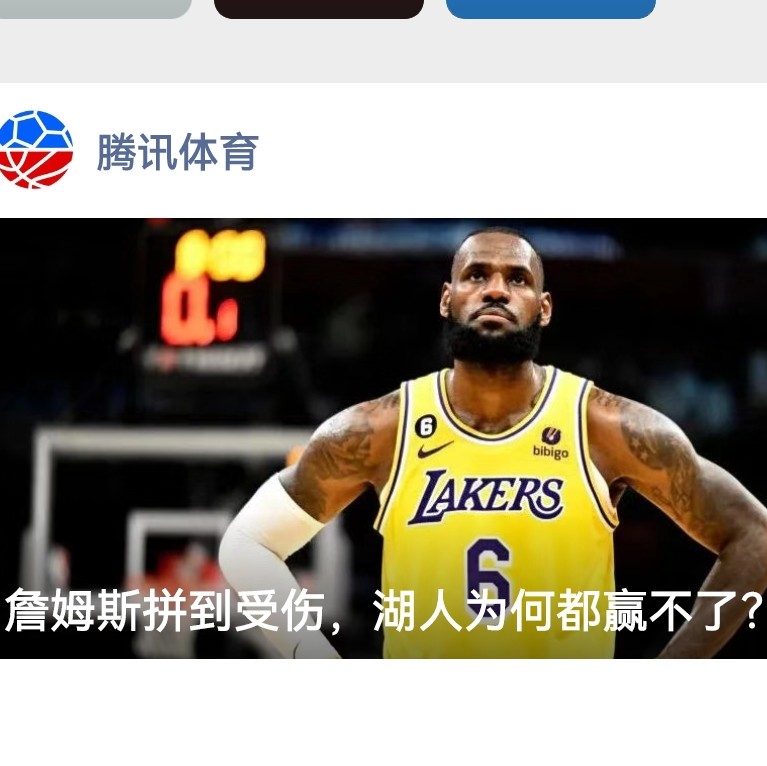Open the 腾讯体育 source profile

pos(177,152)
